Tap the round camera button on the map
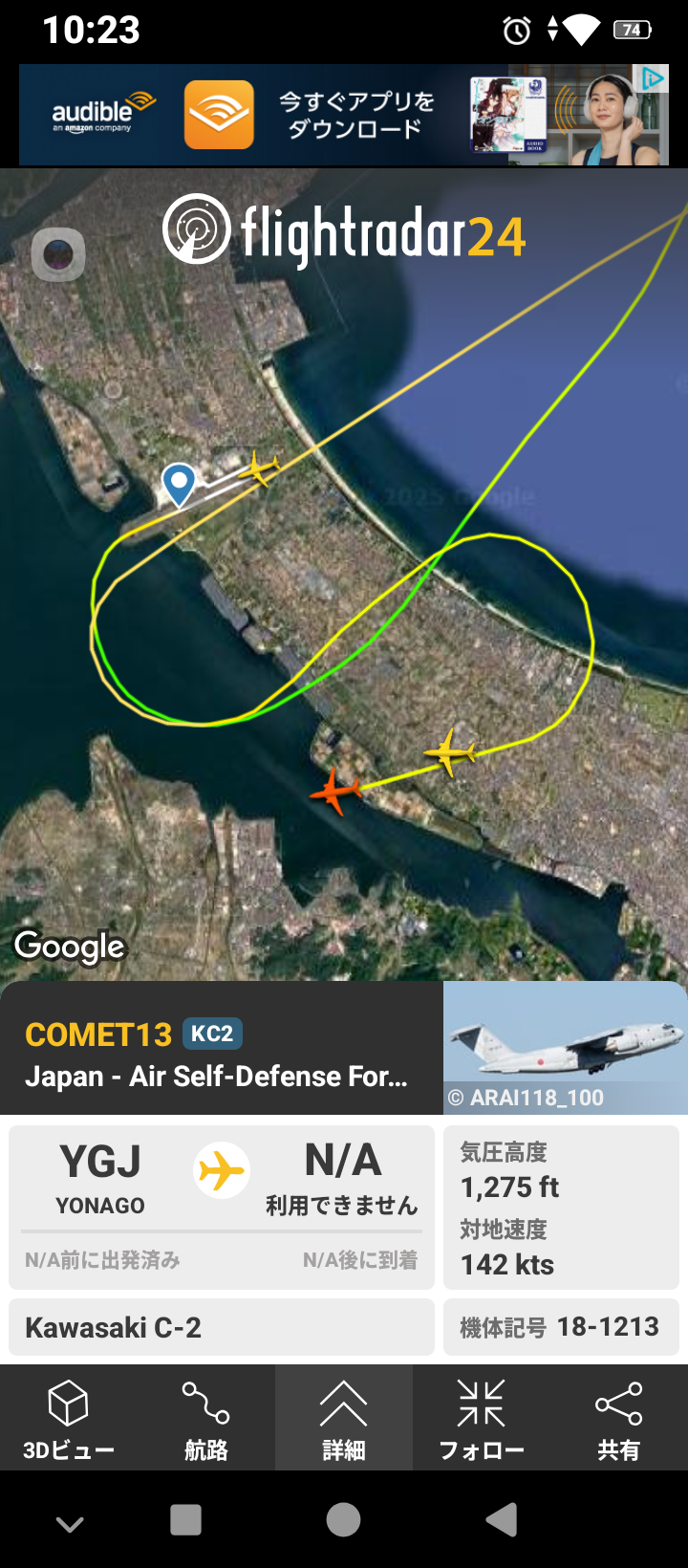The width and height of the screenshot is (688, 1568). click(x=58, y=255)
